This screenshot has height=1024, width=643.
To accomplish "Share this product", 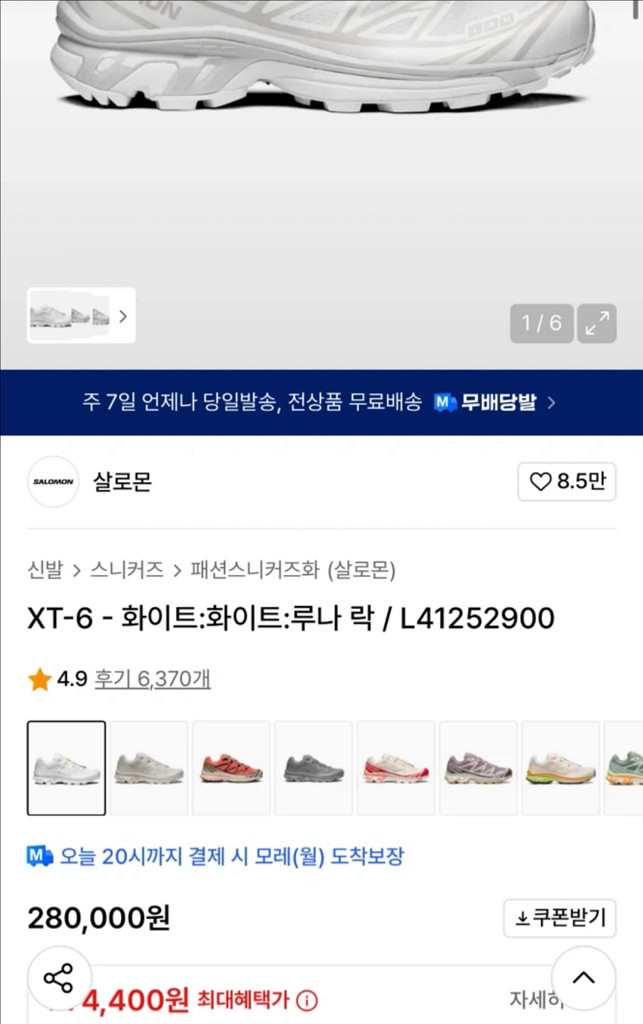I will click(59, 978).
